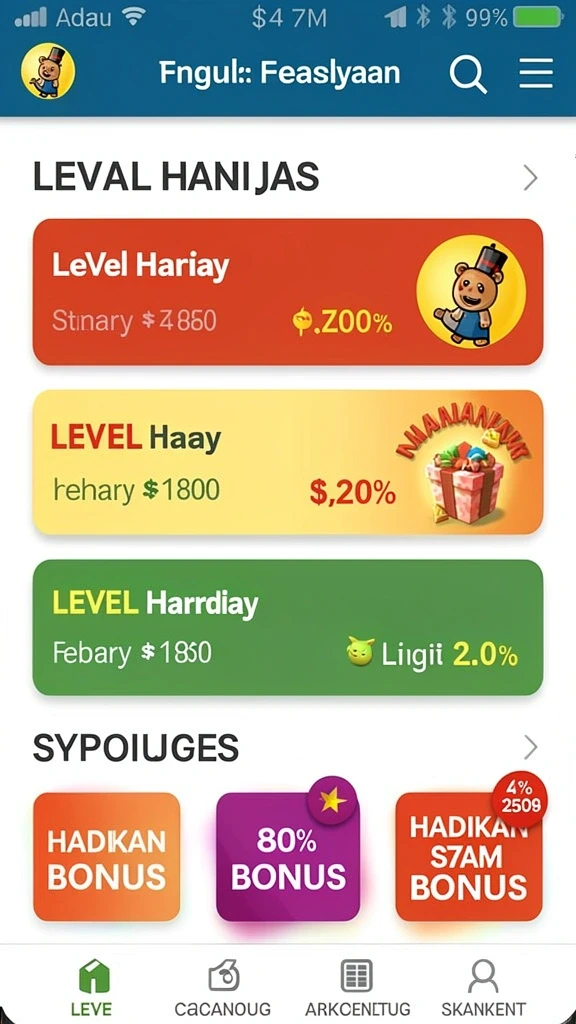Expand the LEVAL HANI JAS section arrow

click(530, 178)
